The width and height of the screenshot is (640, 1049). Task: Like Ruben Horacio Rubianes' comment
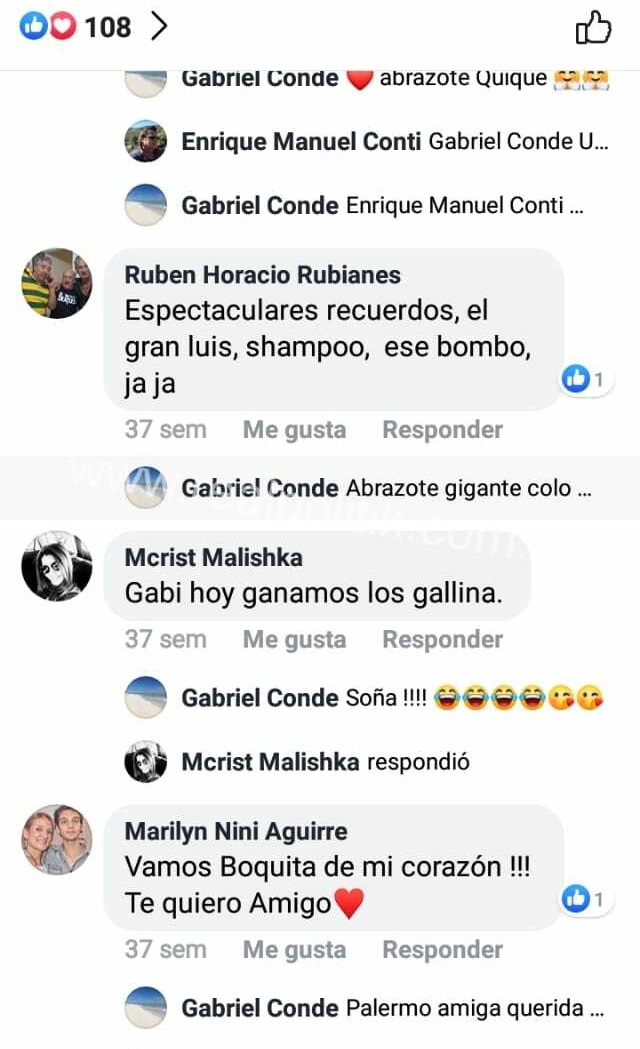pyautogui.click(x=294, y=430)
